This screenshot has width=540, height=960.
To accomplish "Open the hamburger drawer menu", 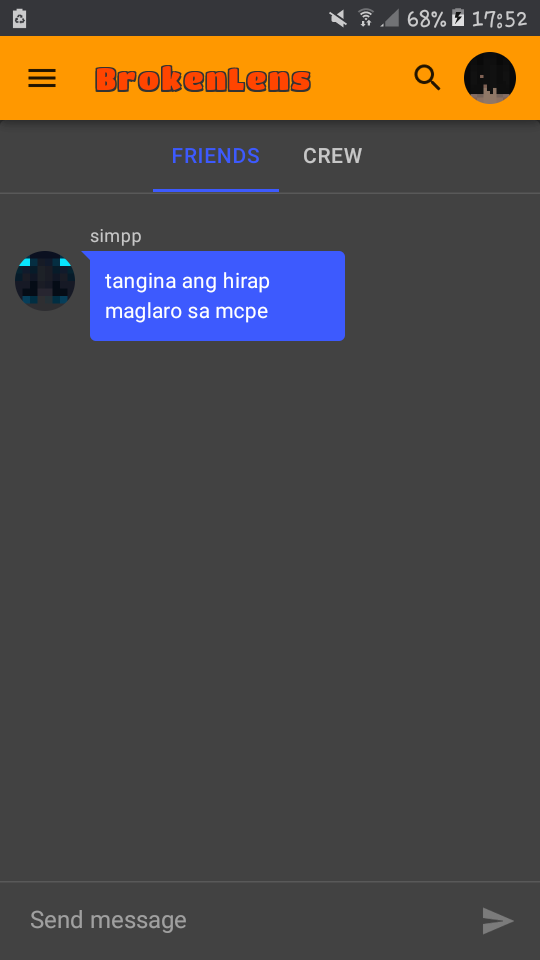I will [42, 78].
